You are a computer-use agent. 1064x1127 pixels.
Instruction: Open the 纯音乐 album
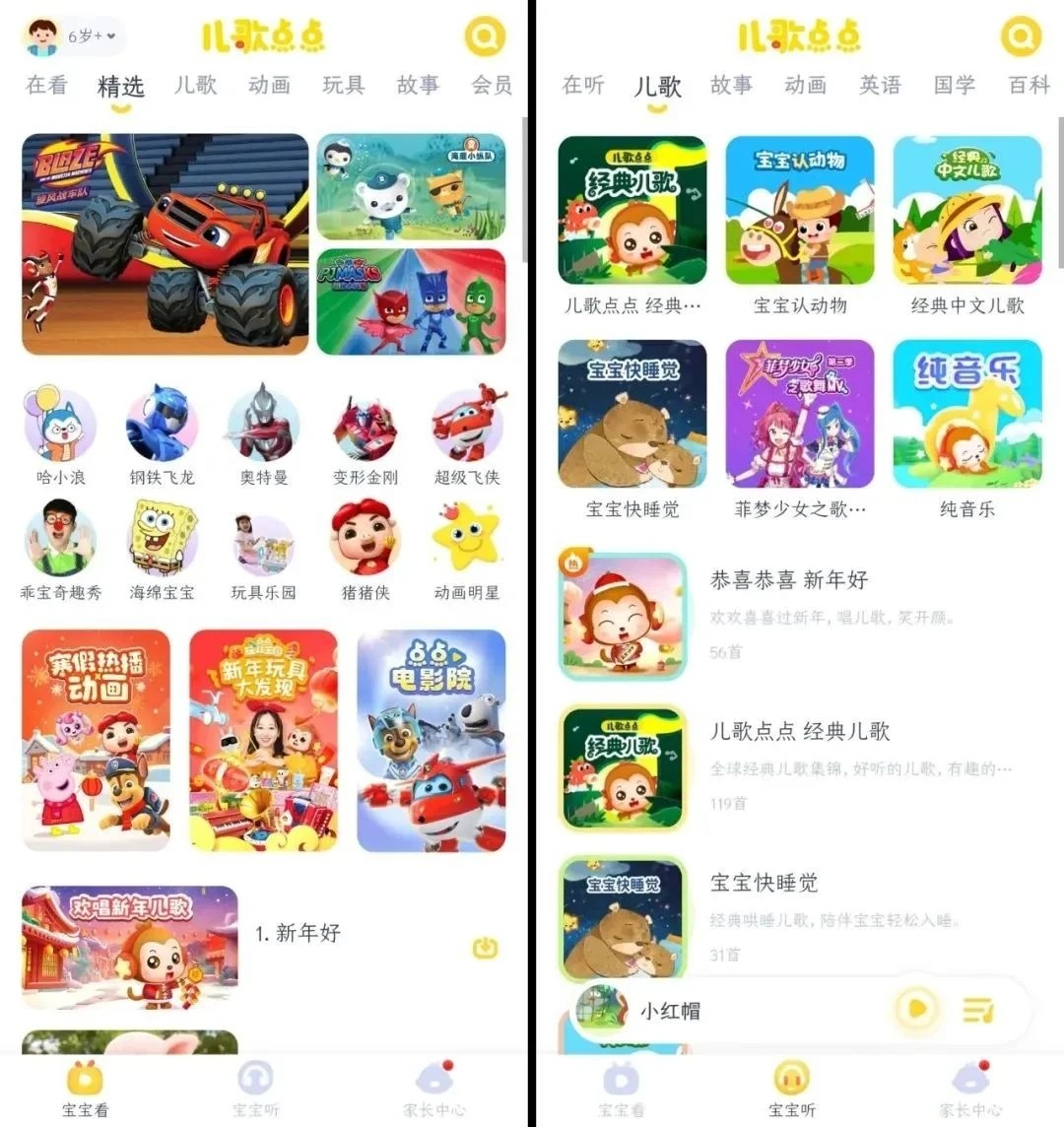pos(967,431)
